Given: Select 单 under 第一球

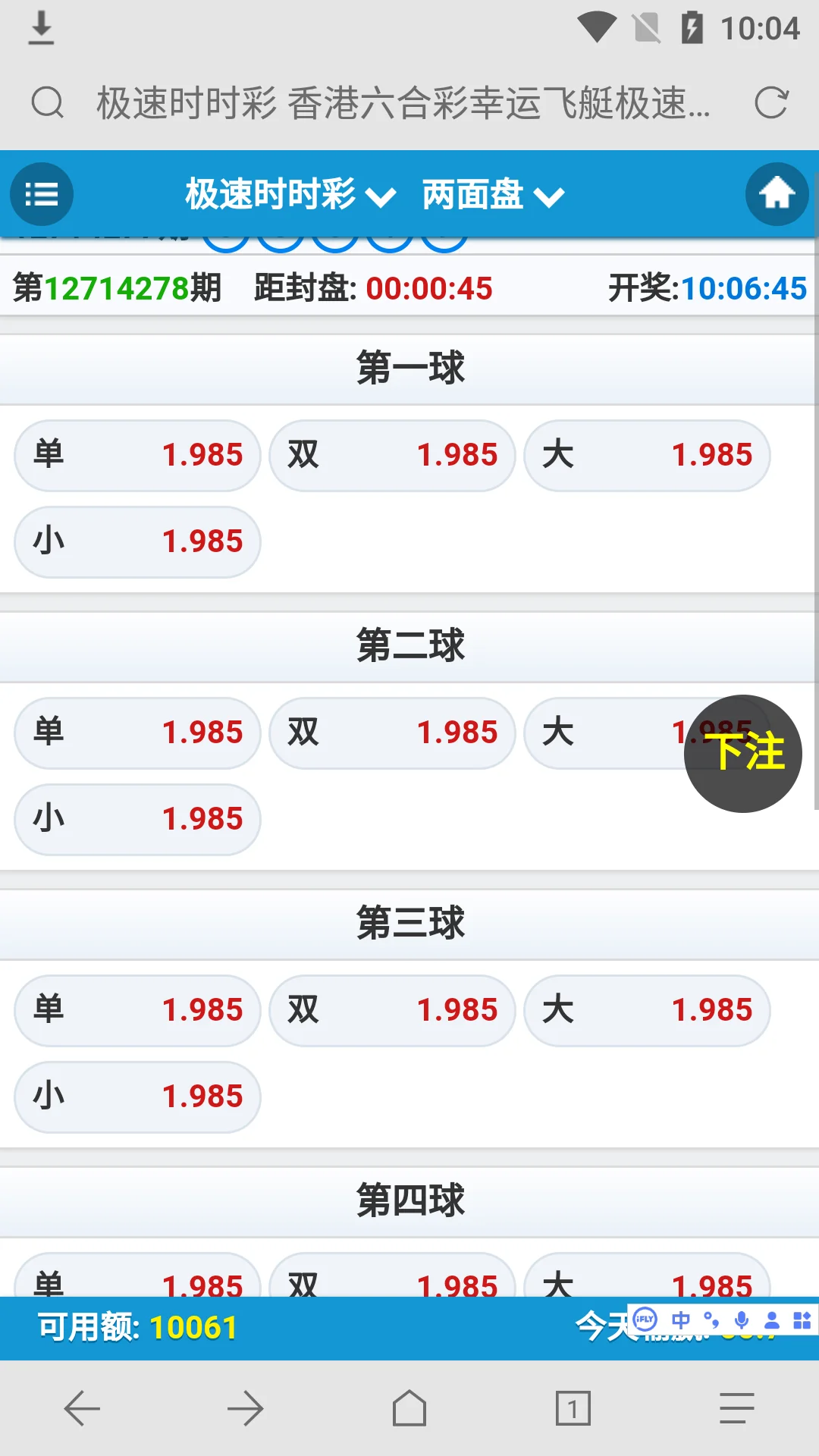Looking at the screenshot, I should coord(137,455).
